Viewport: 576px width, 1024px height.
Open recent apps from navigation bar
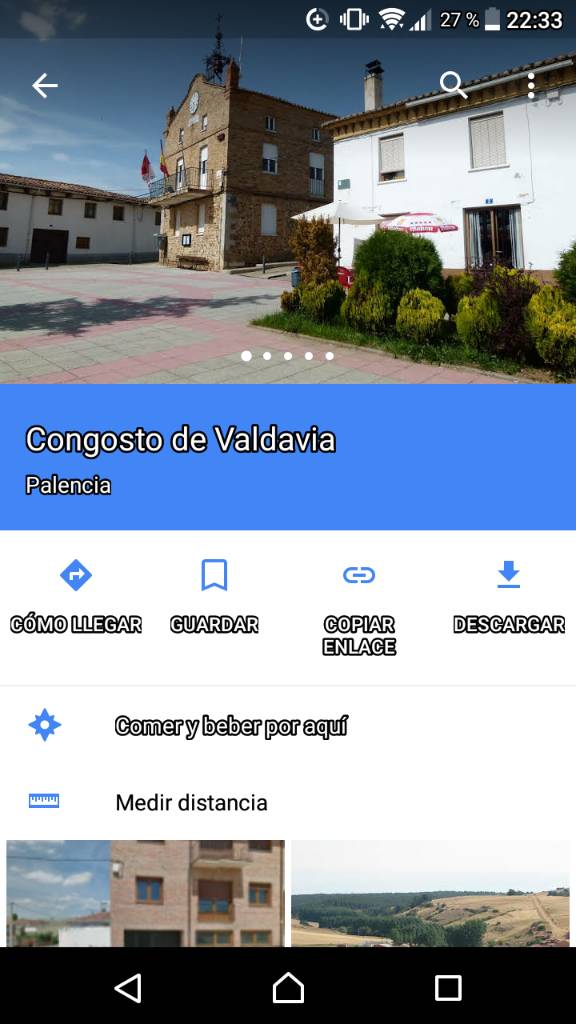(x=448, y=987)
